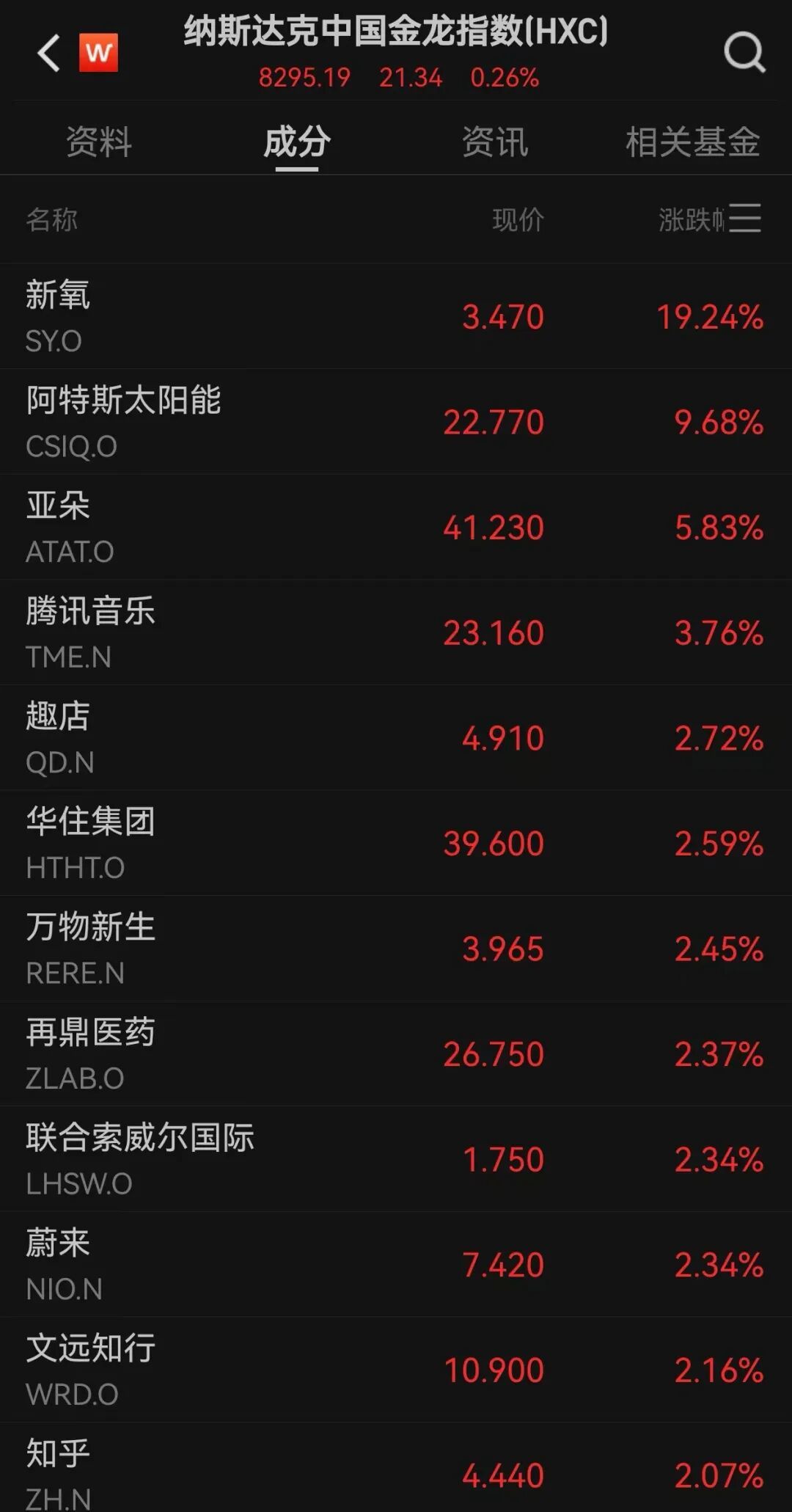This screenshot has height=1512, width=792.
Task: Switch to the 资讯 tab
Action: [x=495, y=142]
